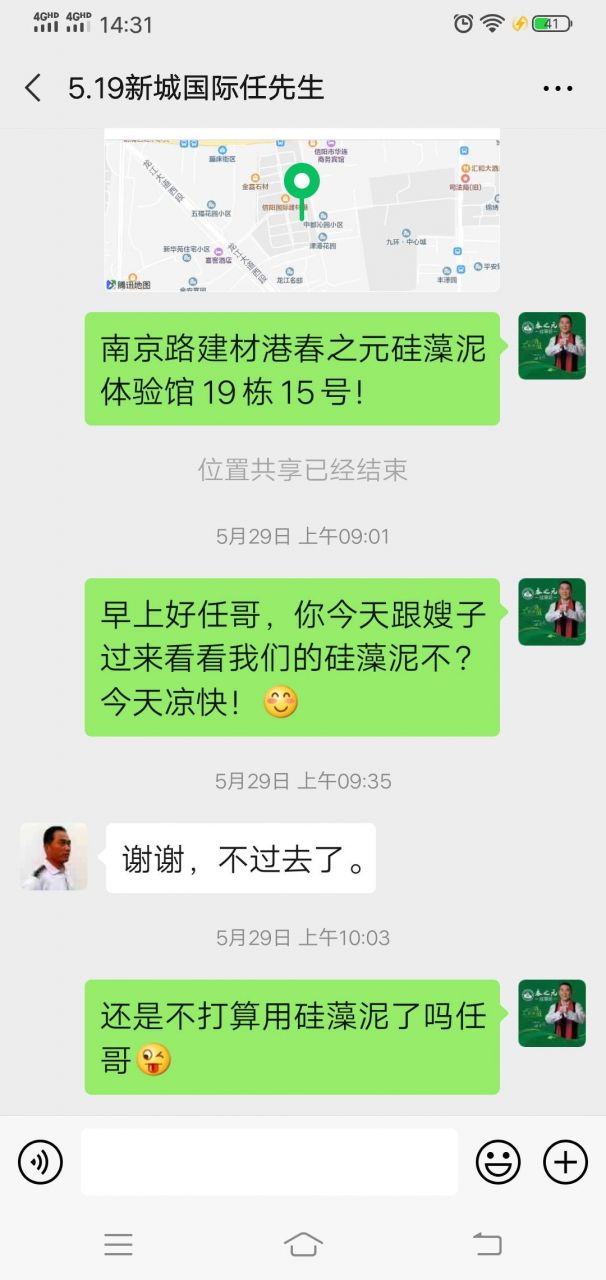Viewport: 606px width, 1280px height.
Task: Open the shared location map card
Action: pos(302,211)
